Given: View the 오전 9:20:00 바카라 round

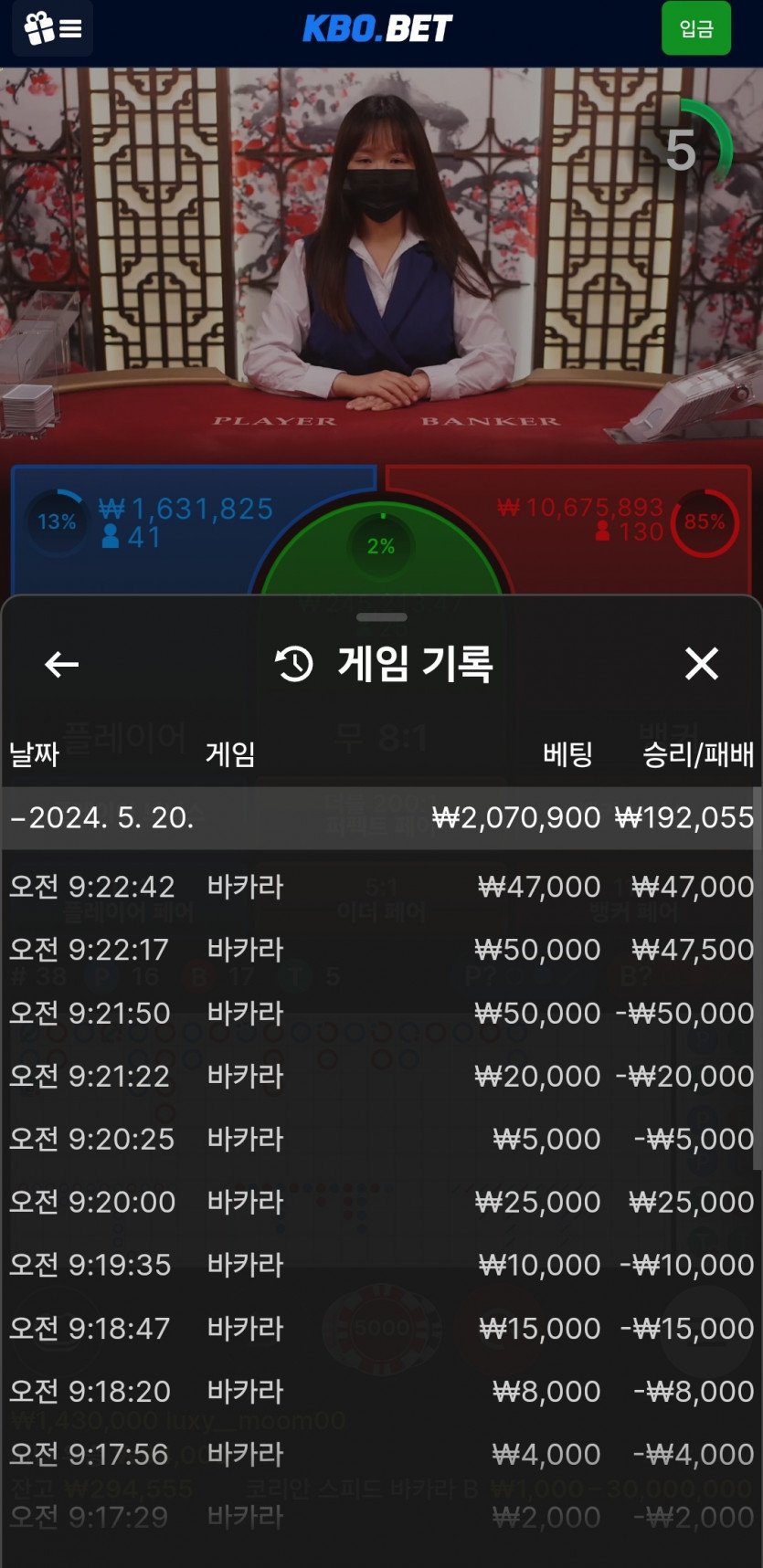Looking at the screenshot, I should tap(380, 1202).
